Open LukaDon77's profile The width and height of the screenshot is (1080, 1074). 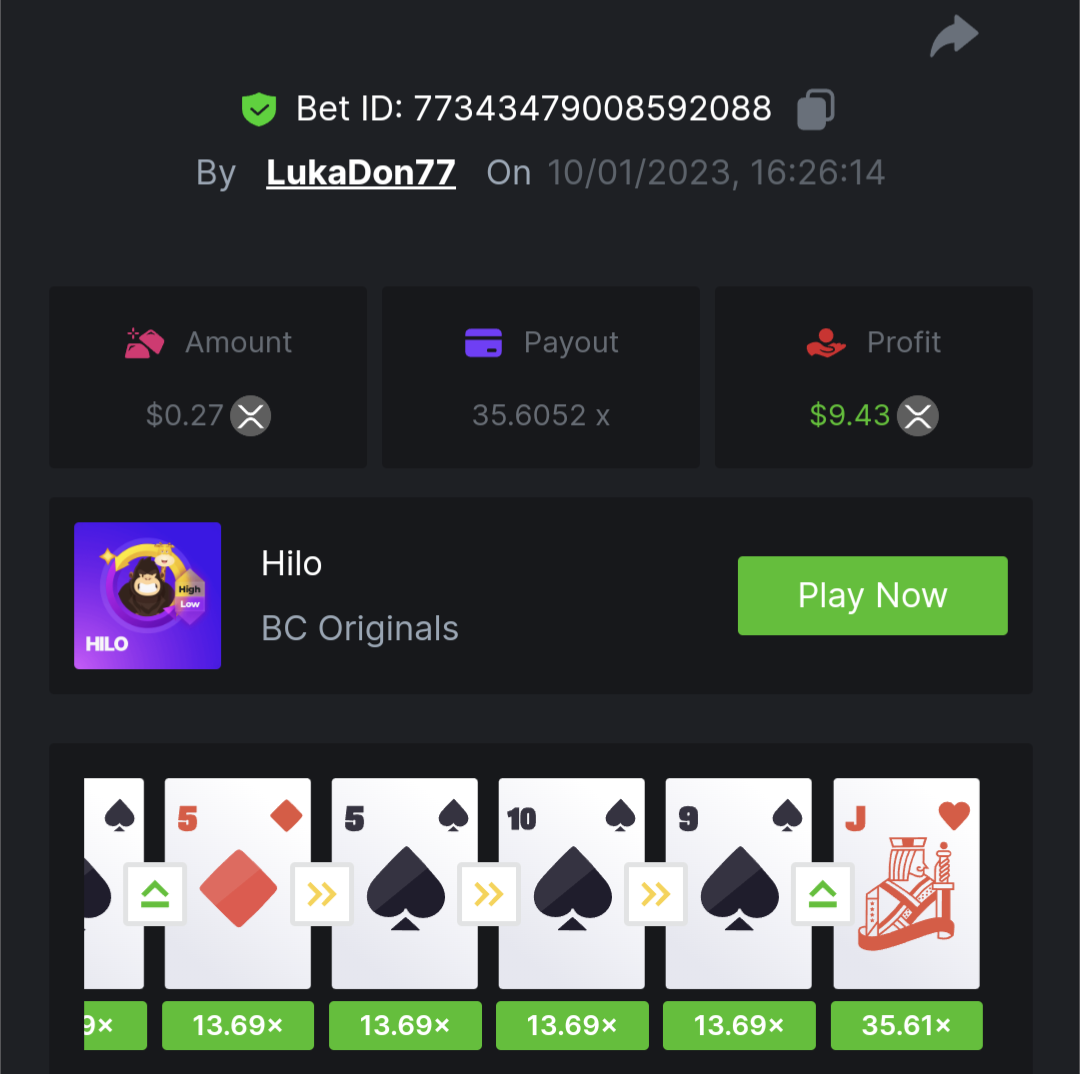pos(360,173)
